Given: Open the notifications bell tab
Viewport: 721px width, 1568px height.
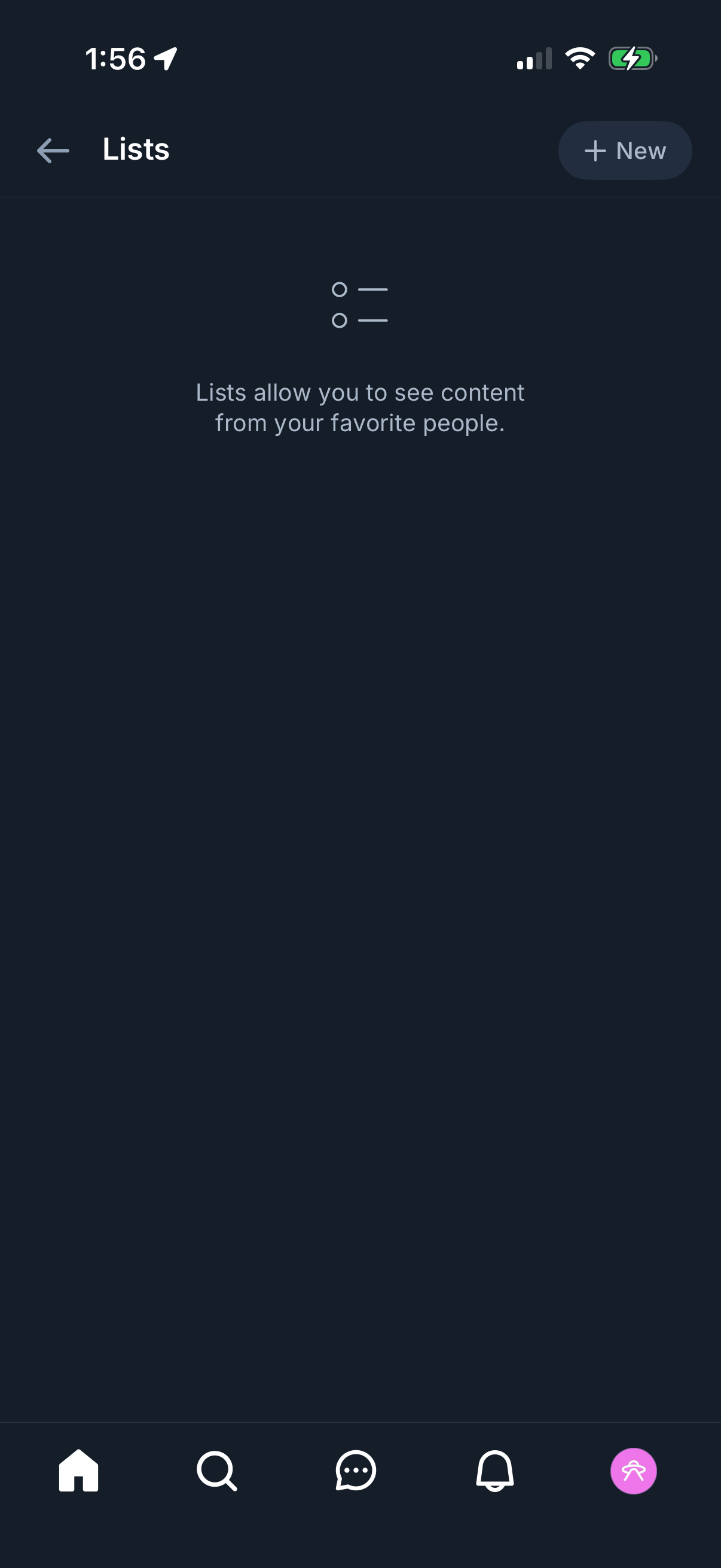Looking at the screenshot, I should (494, 1471).
